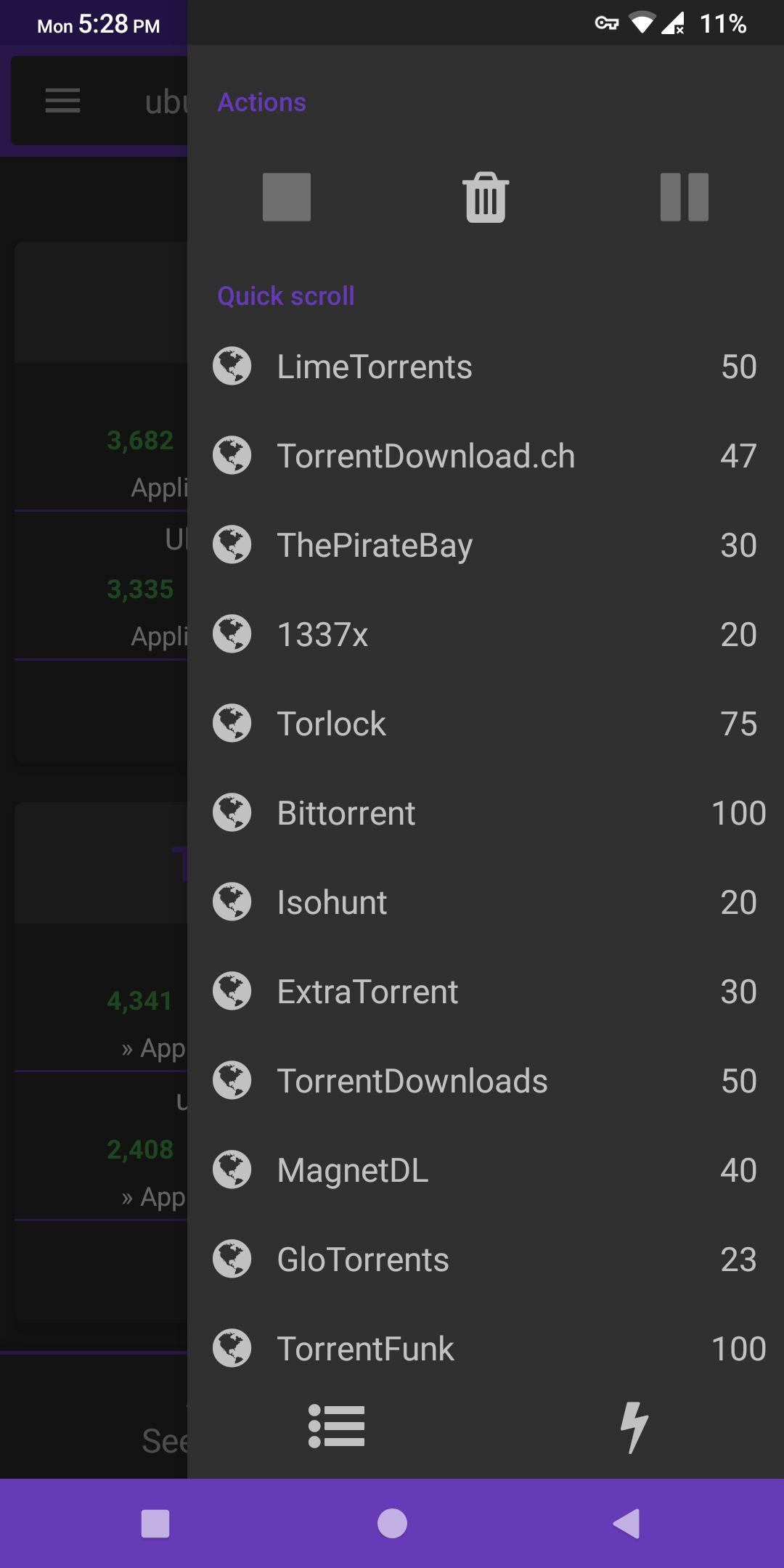Tap the pause icon in Actions
Image resolution: width=784 pixels, height=1568 pixels.
pyautogui.click(x=683, y=197)
